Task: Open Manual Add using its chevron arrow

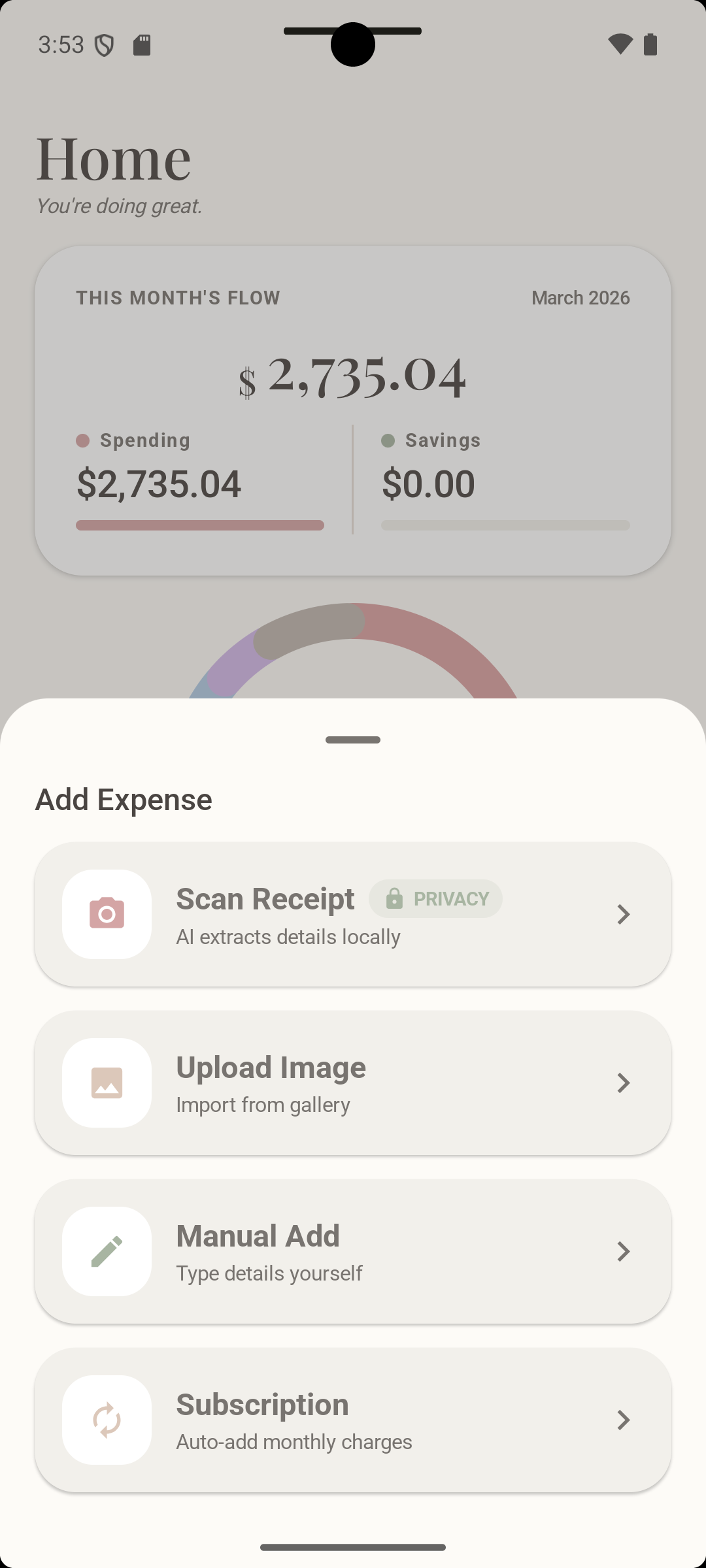Action: pyautogui.click(x=623, y=1251)
